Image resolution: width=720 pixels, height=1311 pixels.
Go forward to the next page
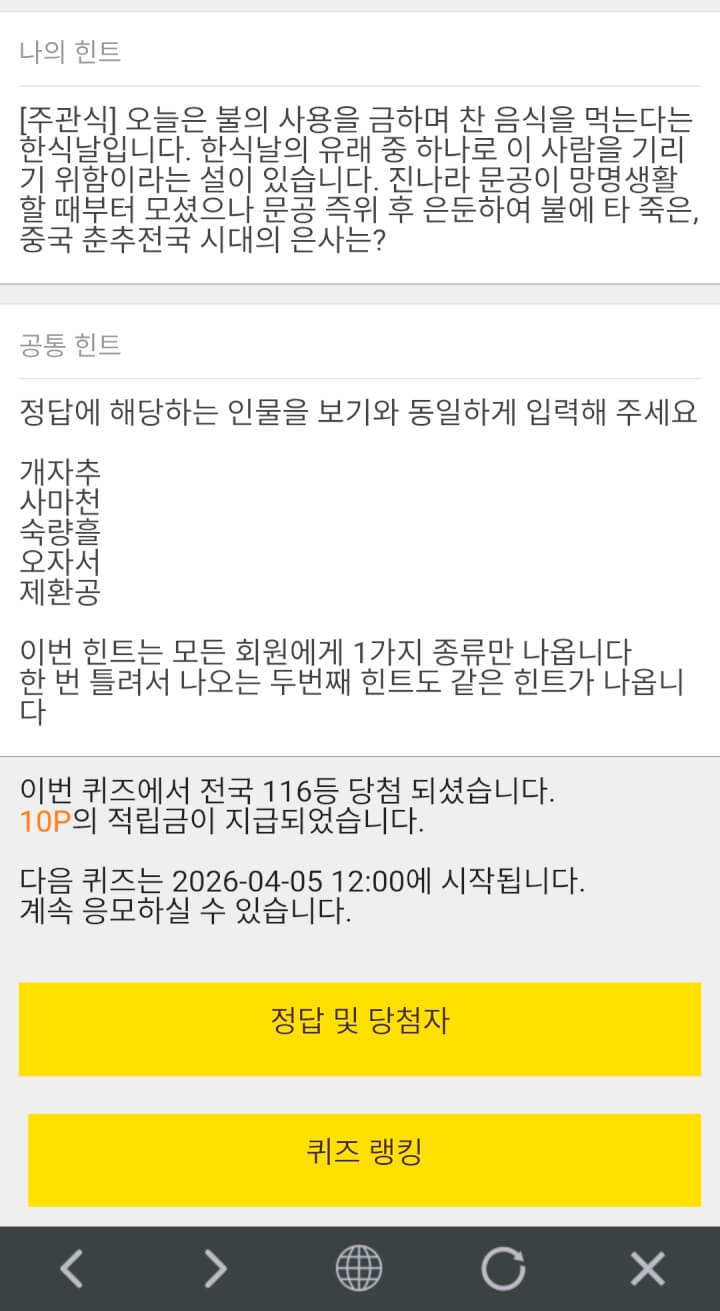215,1269
